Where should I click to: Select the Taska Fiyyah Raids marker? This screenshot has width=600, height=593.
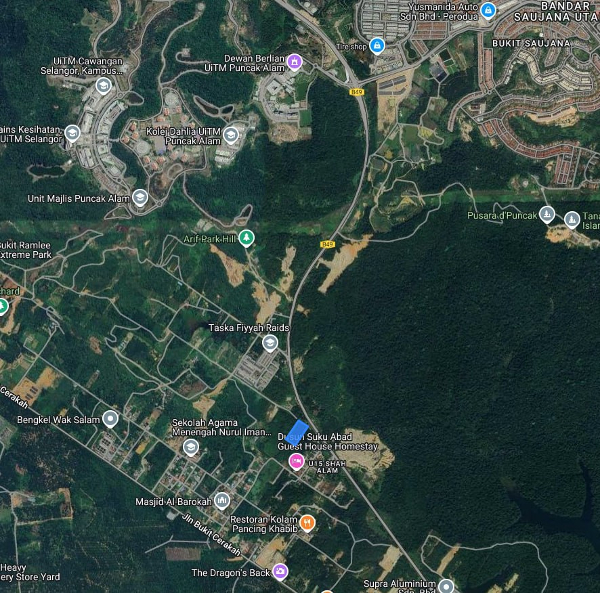click(x=269, y=344)
